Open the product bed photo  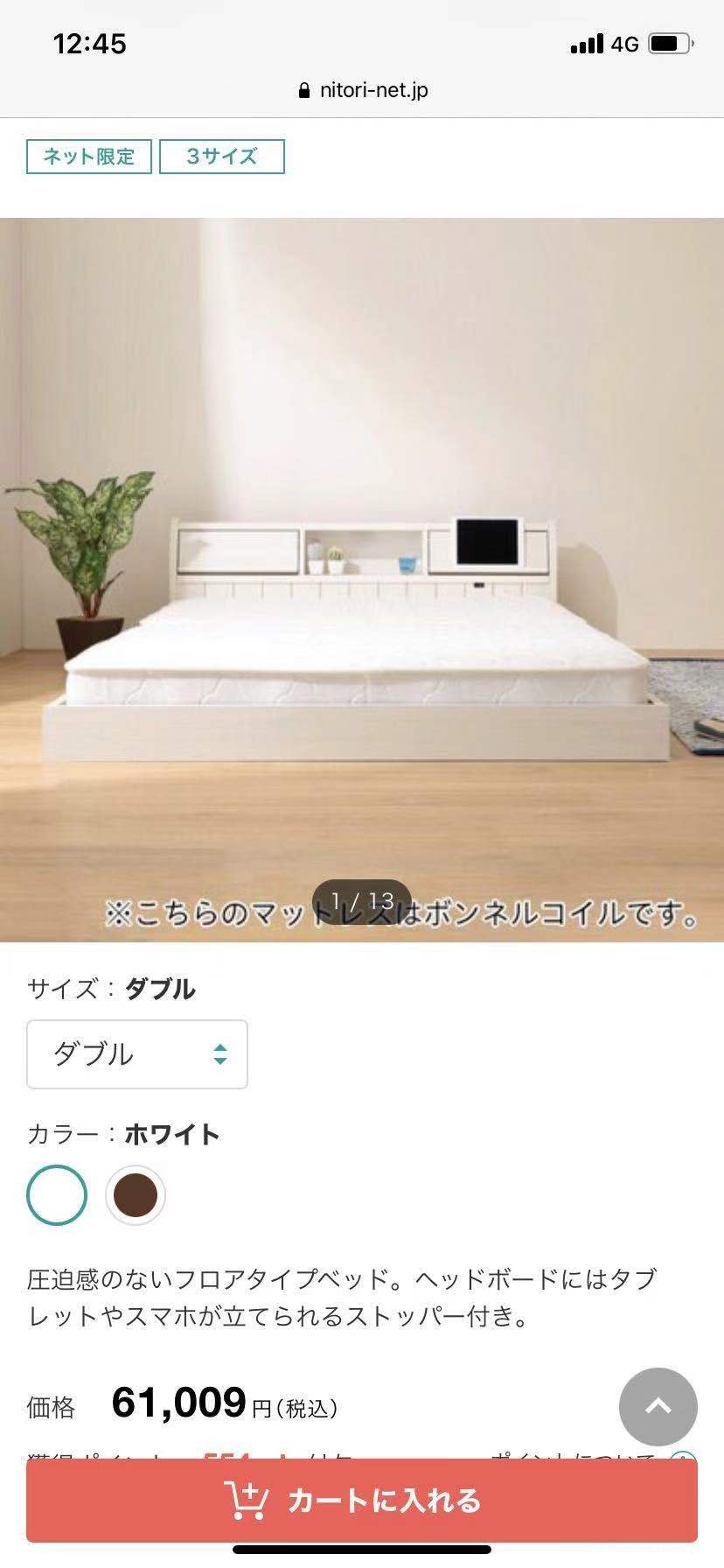[361, 579]
